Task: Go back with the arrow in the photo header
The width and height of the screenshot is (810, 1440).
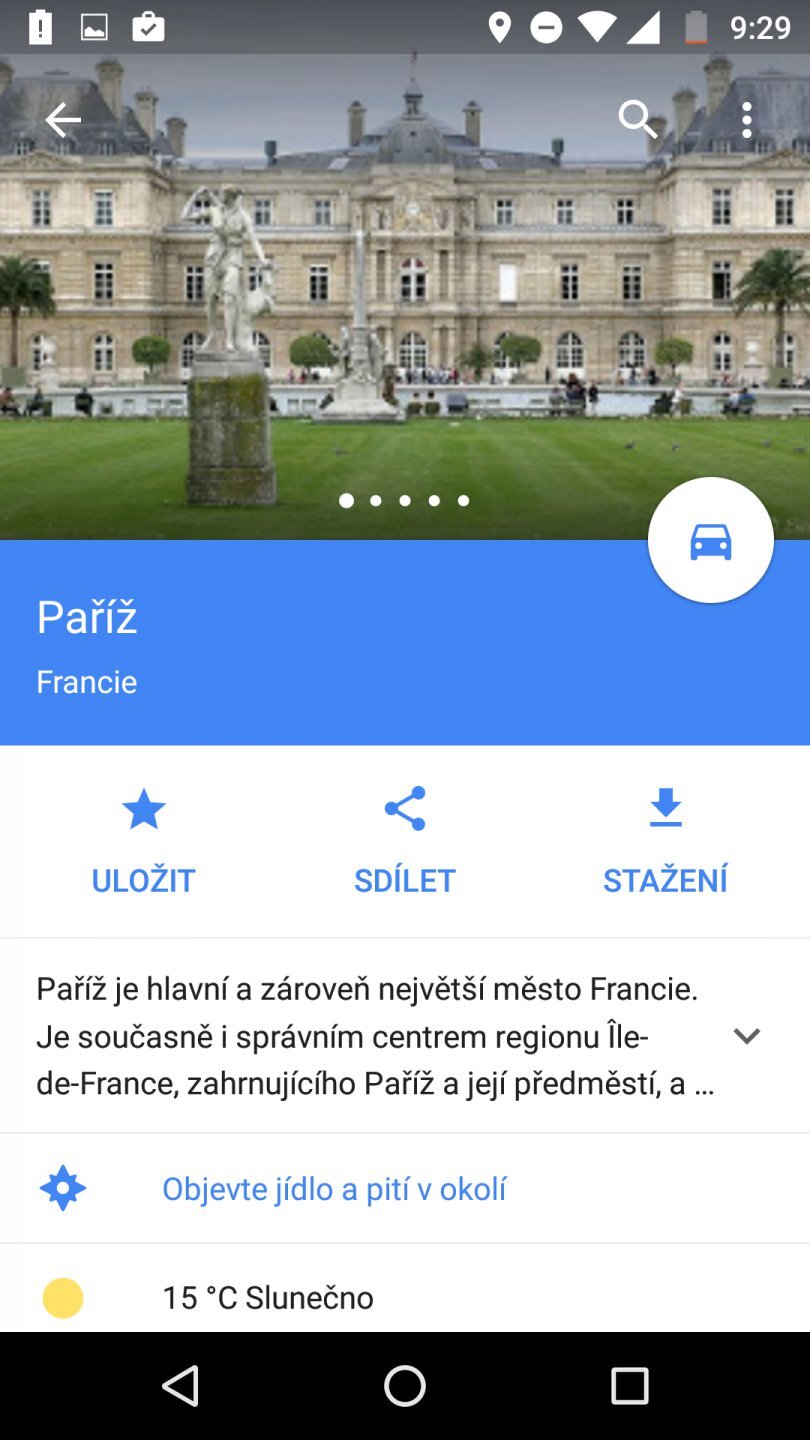Action: tap(62, 119)
